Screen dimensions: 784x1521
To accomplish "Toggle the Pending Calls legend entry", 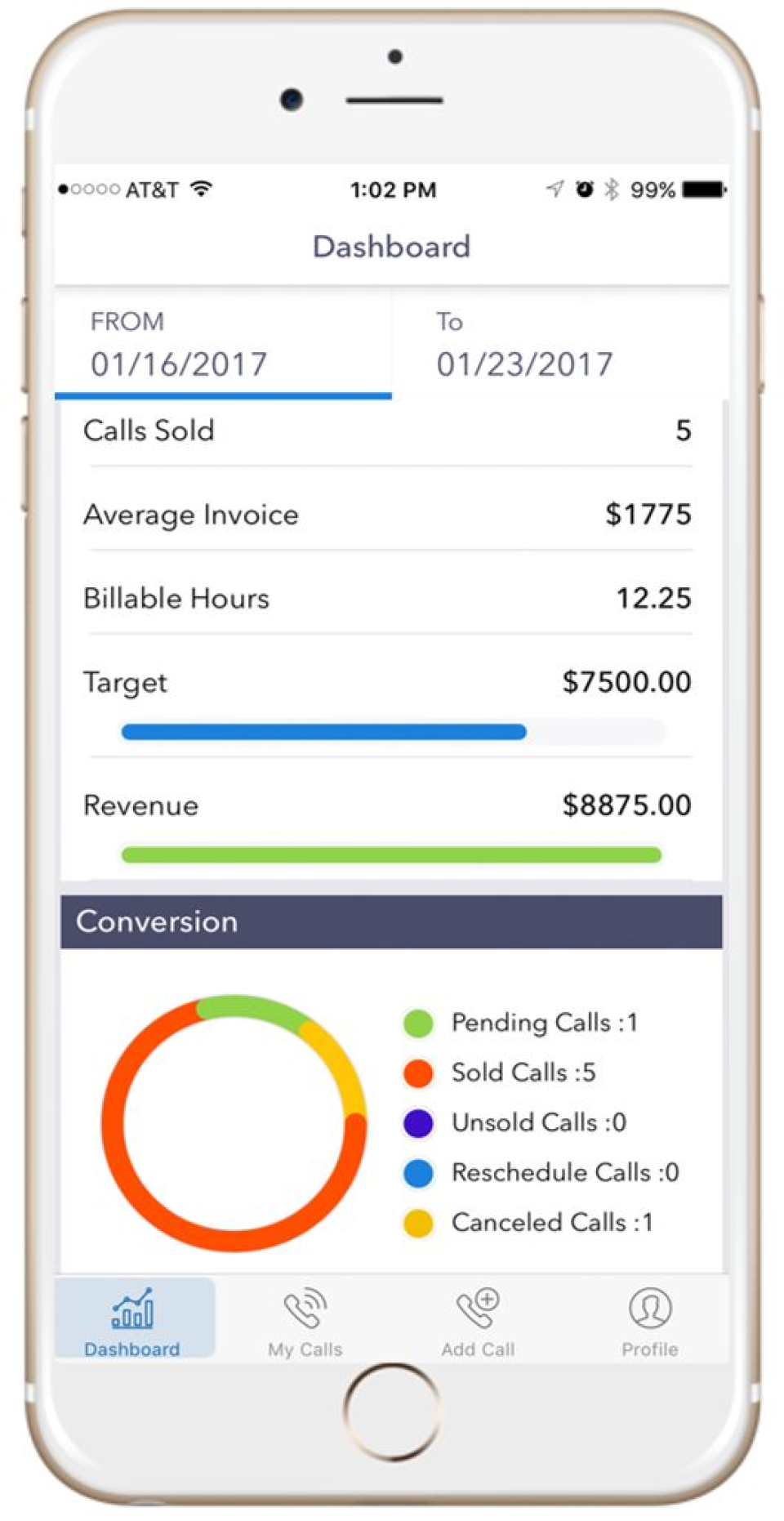I will tap(545, 1022).
